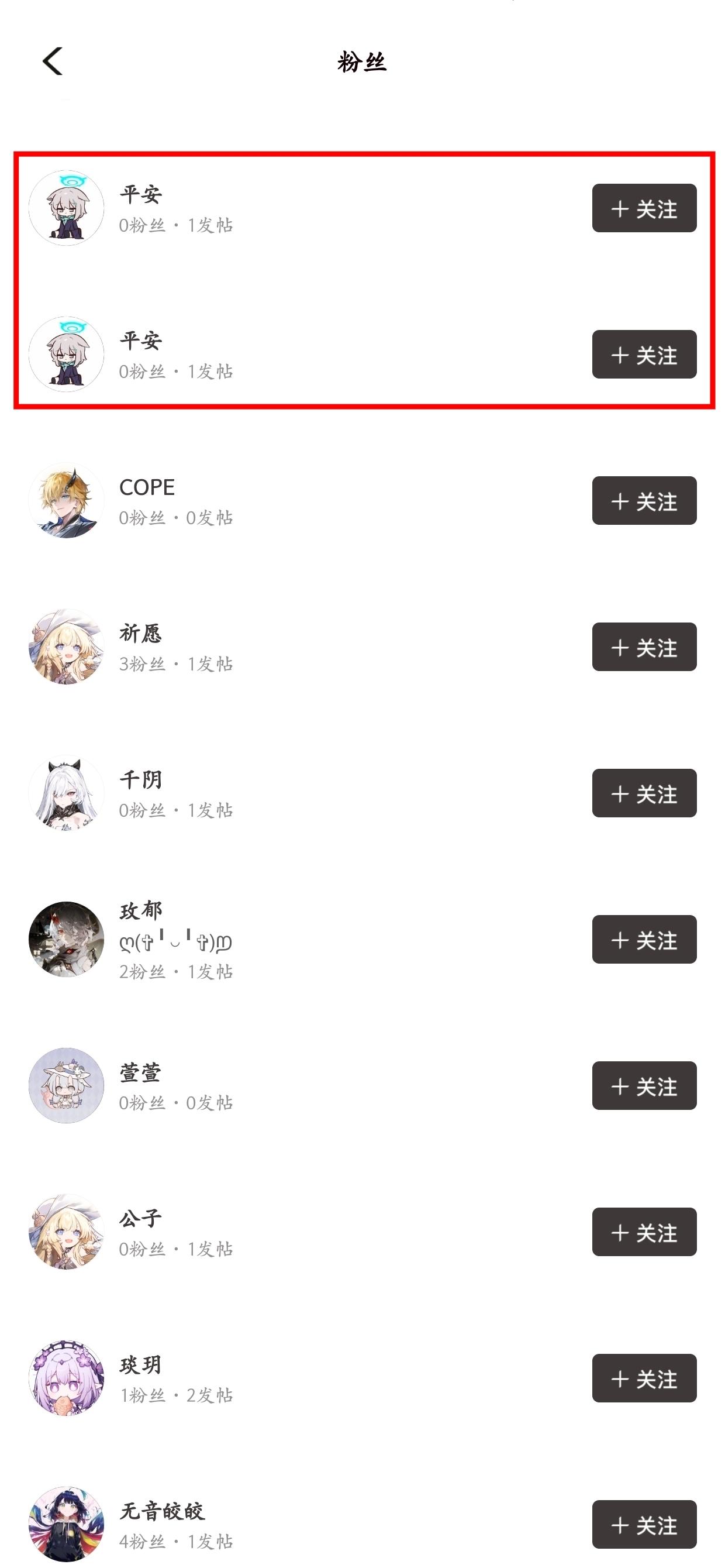This screenshot has height=1568, width=725.
Task: Follow the user 玫郁
Action: pyautogui.click(x=644, y=939)
